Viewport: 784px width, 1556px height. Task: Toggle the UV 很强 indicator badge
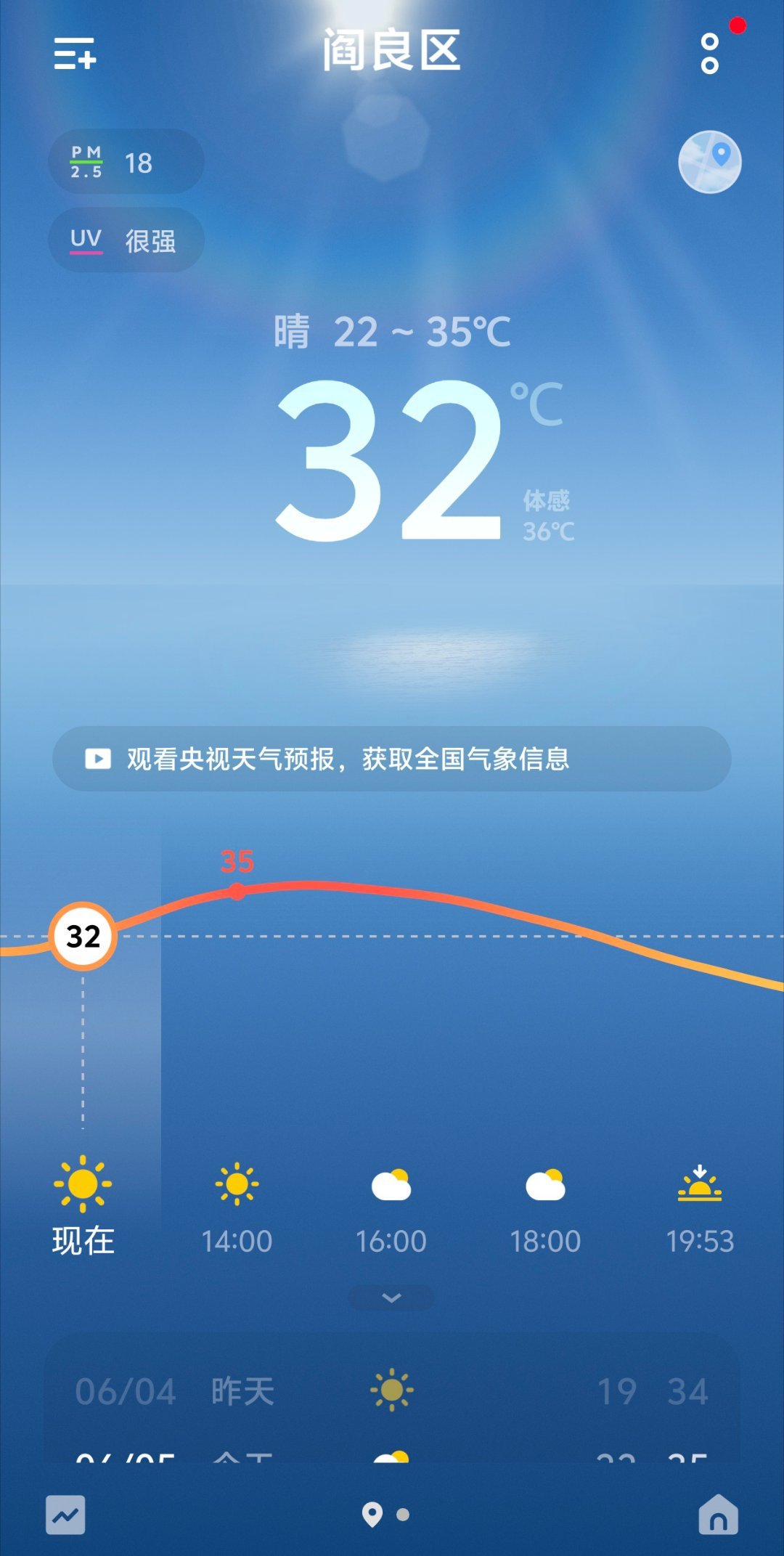[x=125, y=240]
